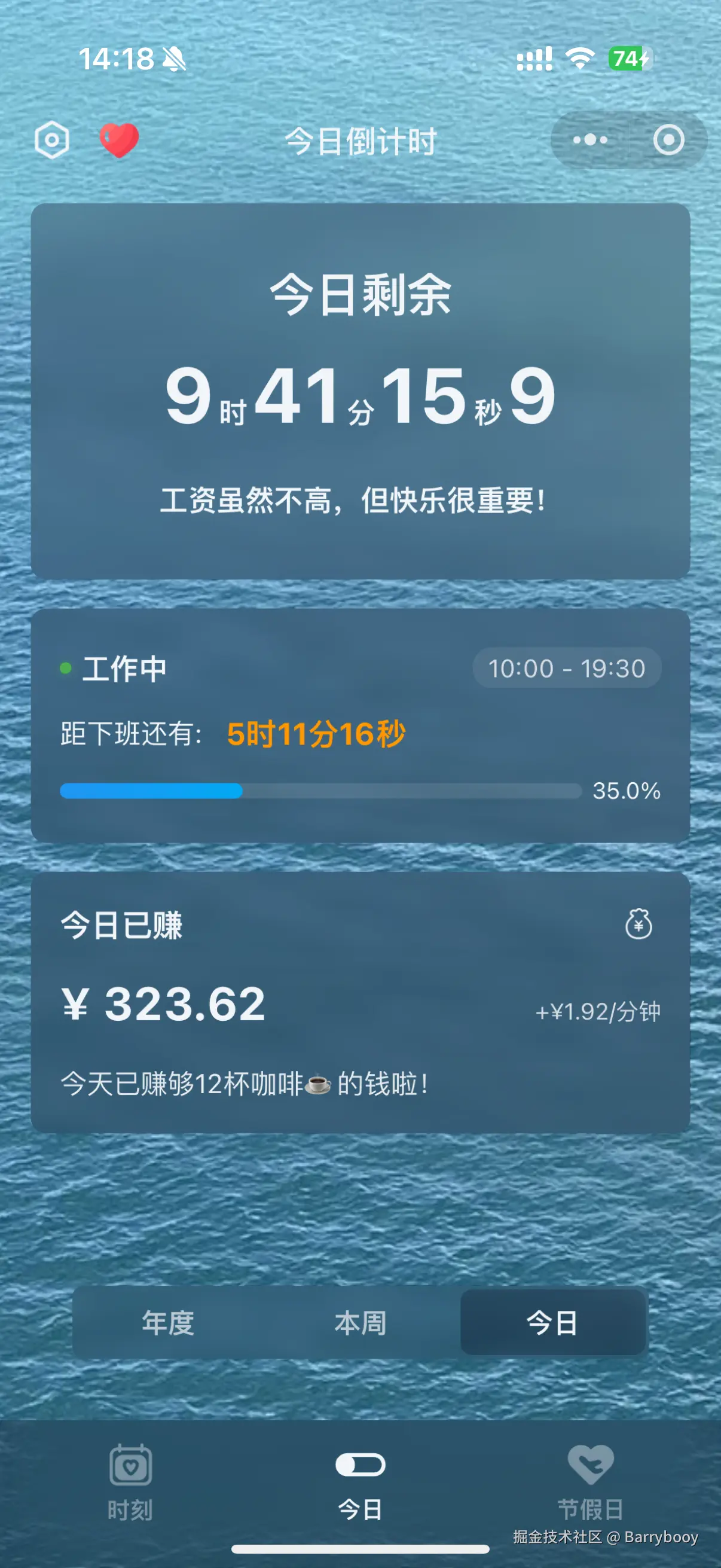Select the 今日 segment
The image size is (721, 1568).
tap(552, 1323)
